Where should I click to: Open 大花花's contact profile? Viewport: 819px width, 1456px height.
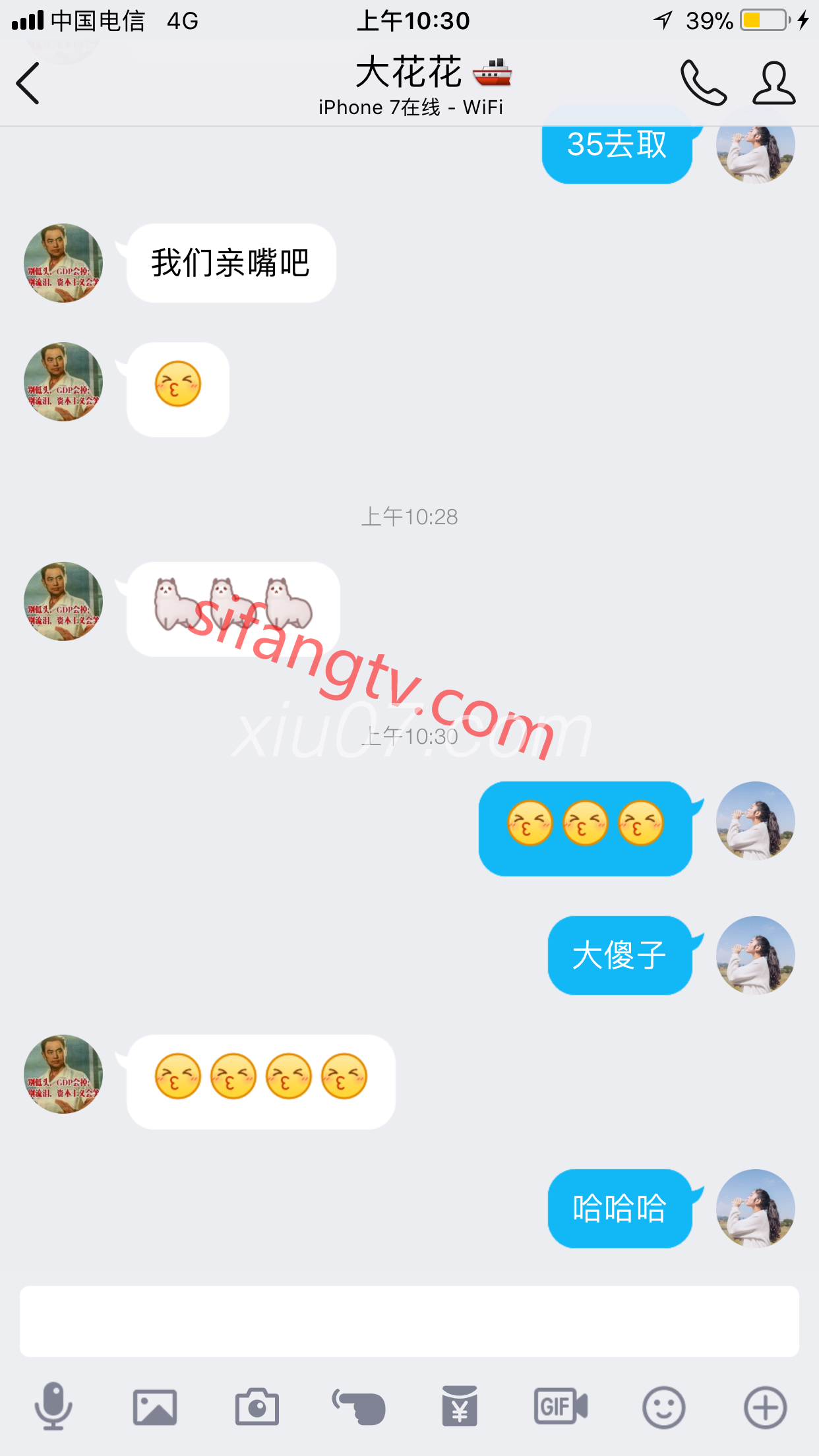click(774, 84)
